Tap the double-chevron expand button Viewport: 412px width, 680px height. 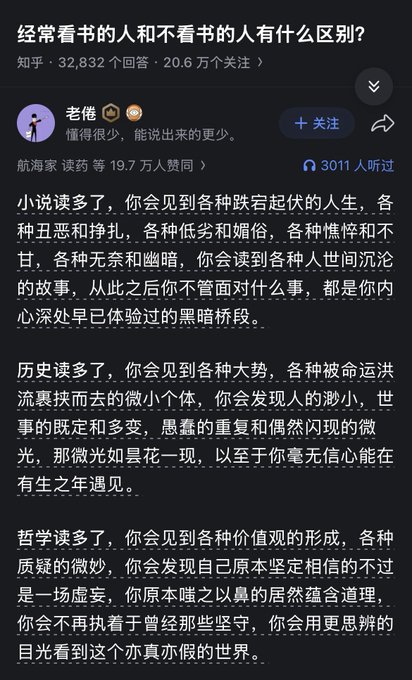(x=374, y=87)
